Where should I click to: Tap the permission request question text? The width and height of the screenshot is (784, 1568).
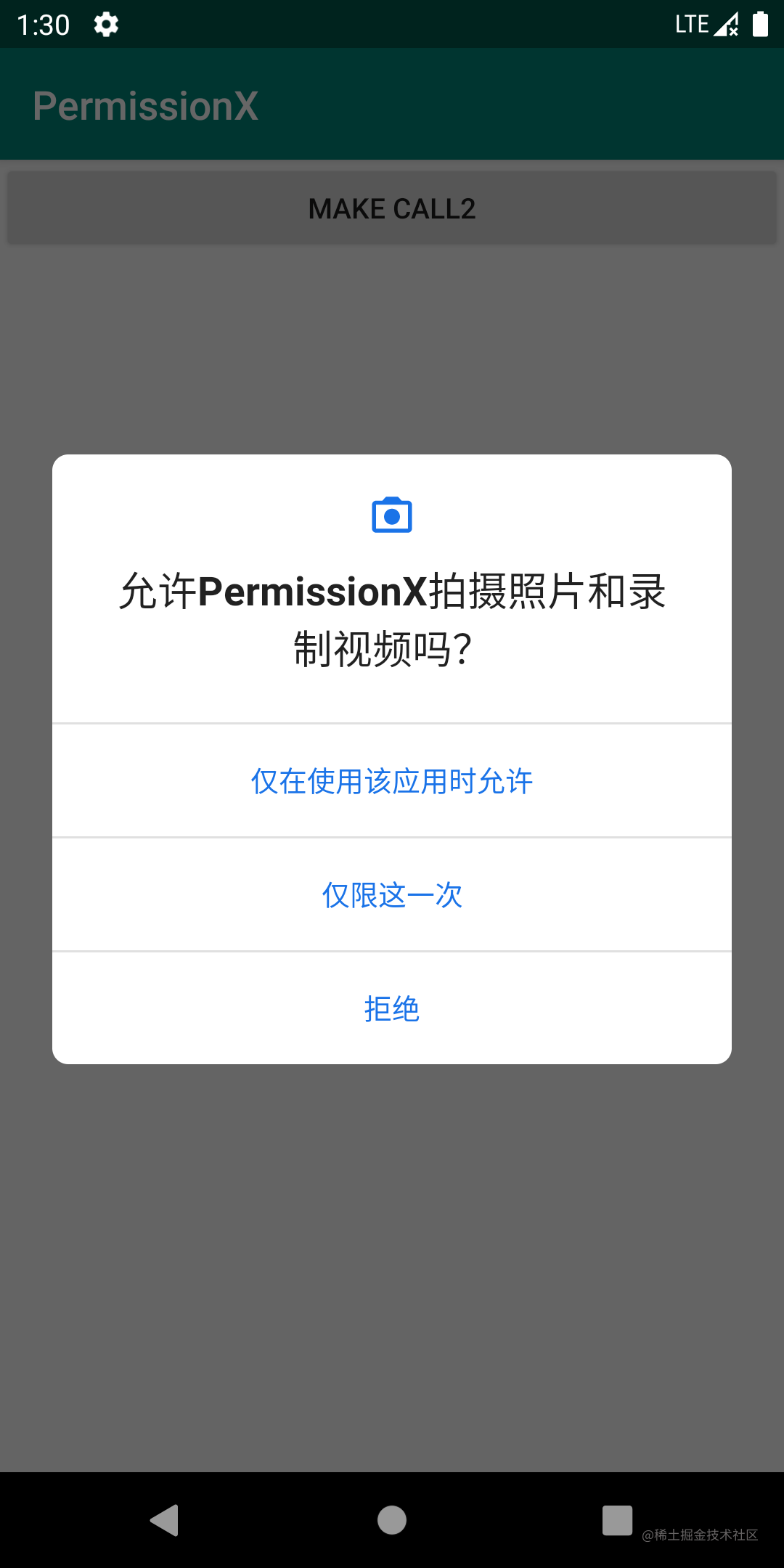tap(392, 621)
